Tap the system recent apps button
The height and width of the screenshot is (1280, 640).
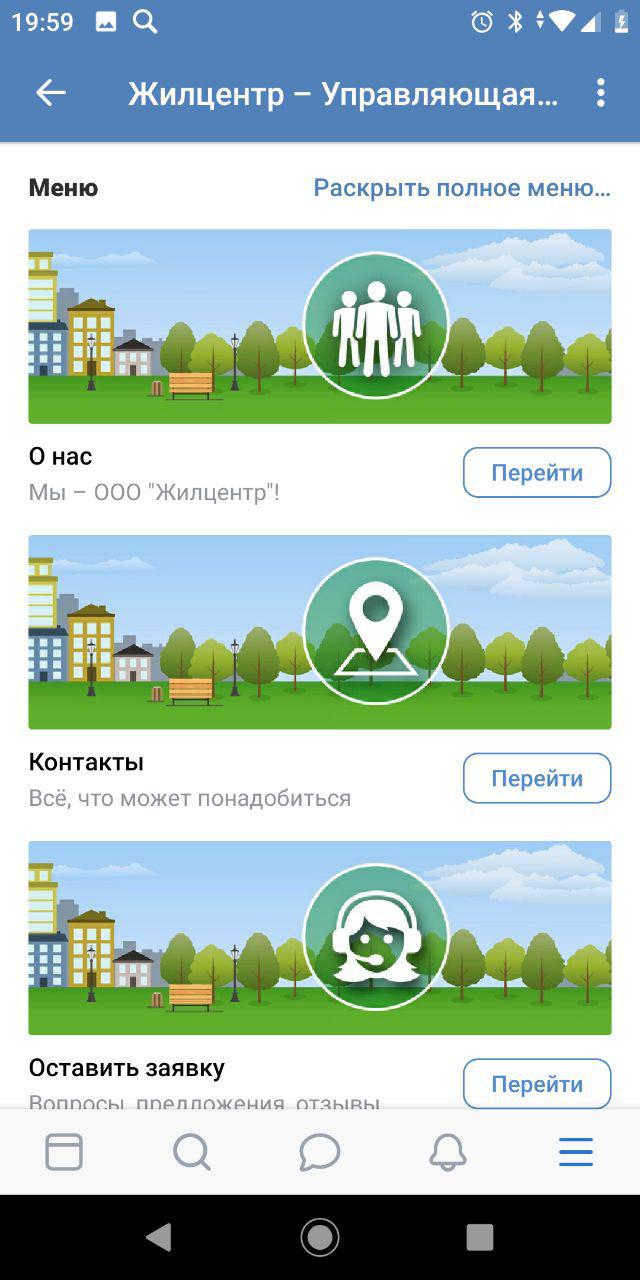tap(480, 1238)
